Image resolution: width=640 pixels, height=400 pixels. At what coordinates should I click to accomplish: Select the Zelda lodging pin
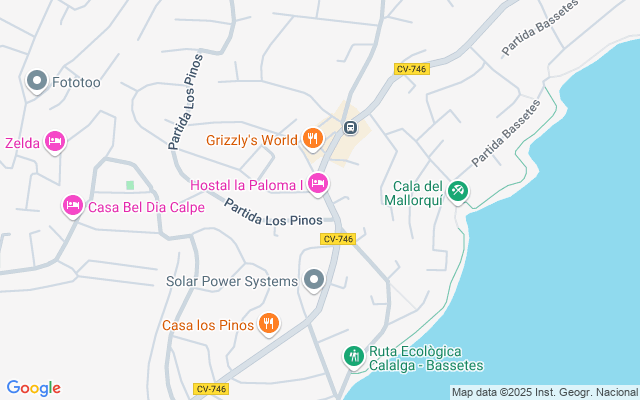tap(54, 143)
